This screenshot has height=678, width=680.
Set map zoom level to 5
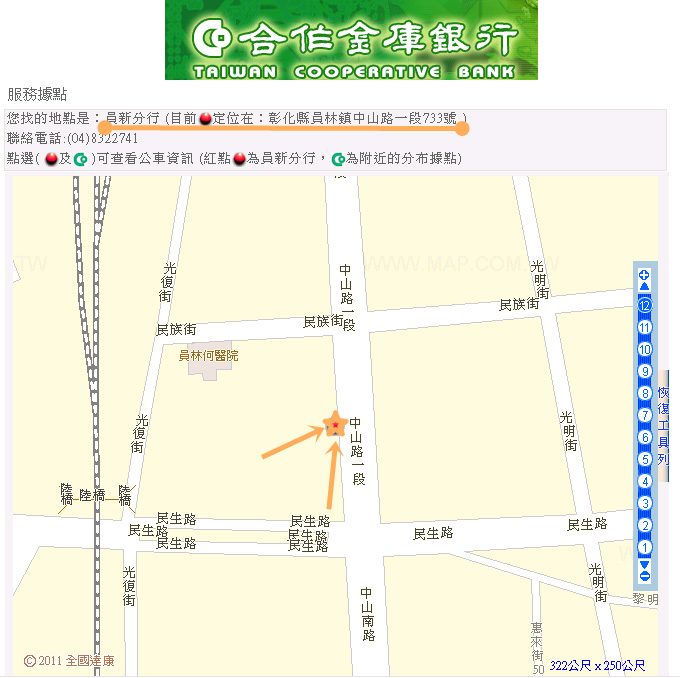click(645, 460)
